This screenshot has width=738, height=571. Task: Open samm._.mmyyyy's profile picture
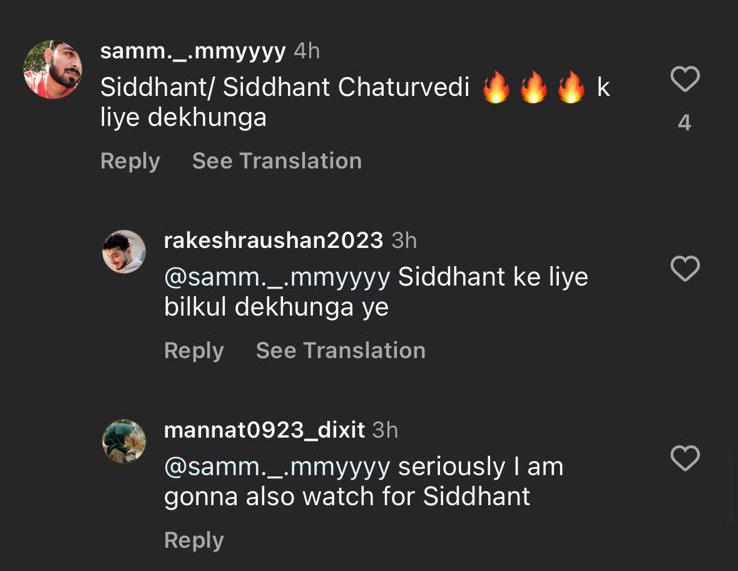pyautogui.click(x=52, y=69)
